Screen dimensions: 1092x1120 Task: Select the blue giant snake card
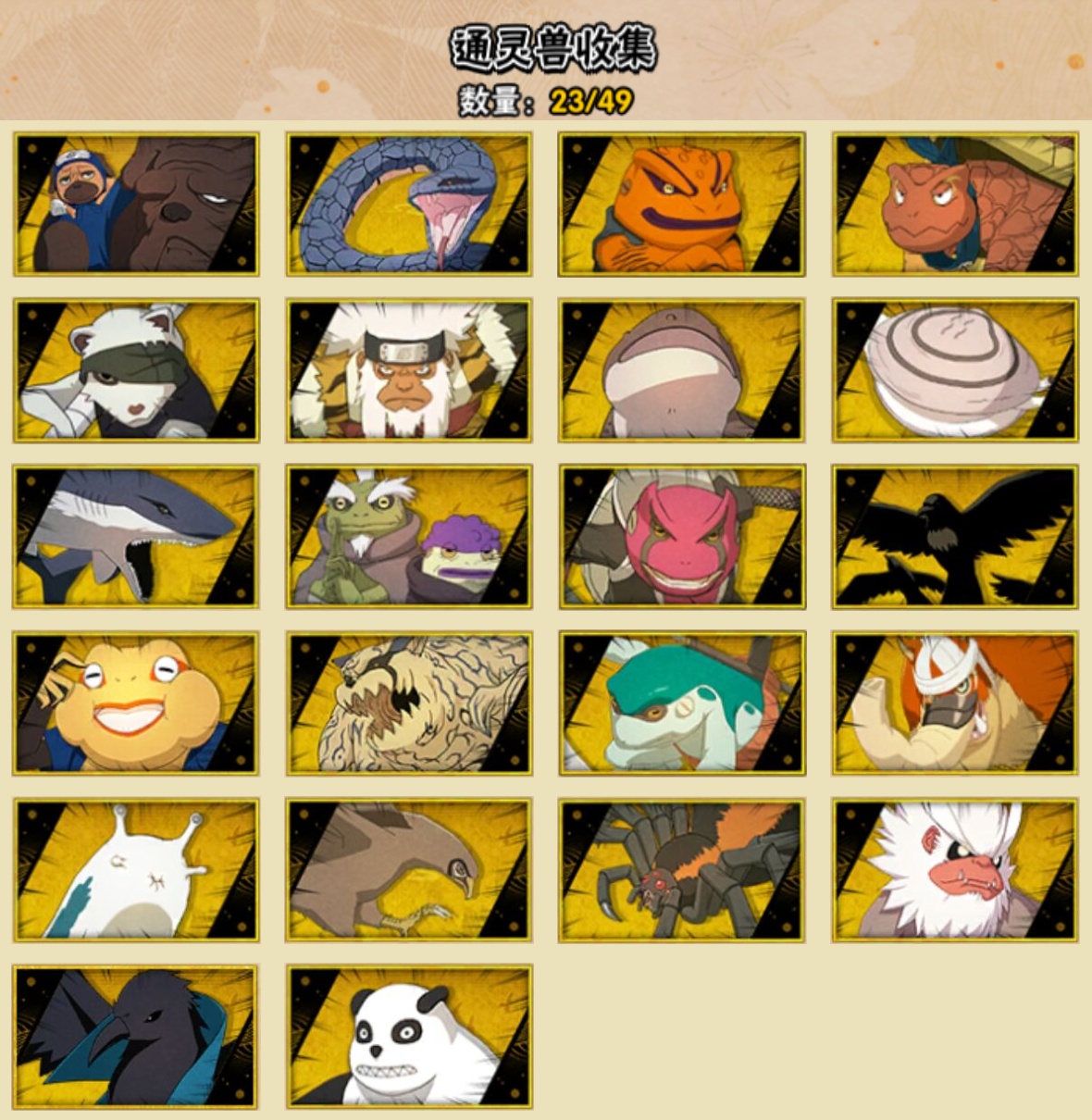pyautogui.click(x=409, y=204)
